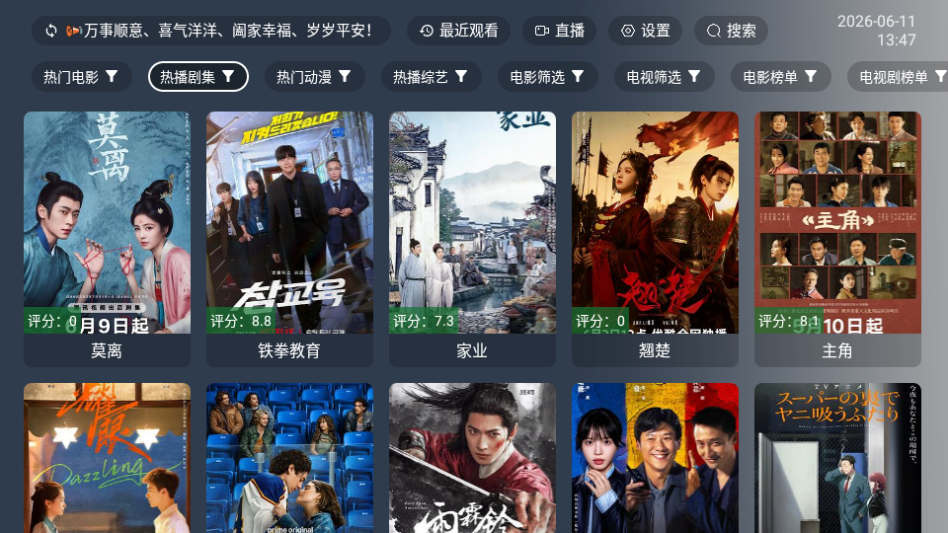Open 设置 settings

(x=646, y=30)
